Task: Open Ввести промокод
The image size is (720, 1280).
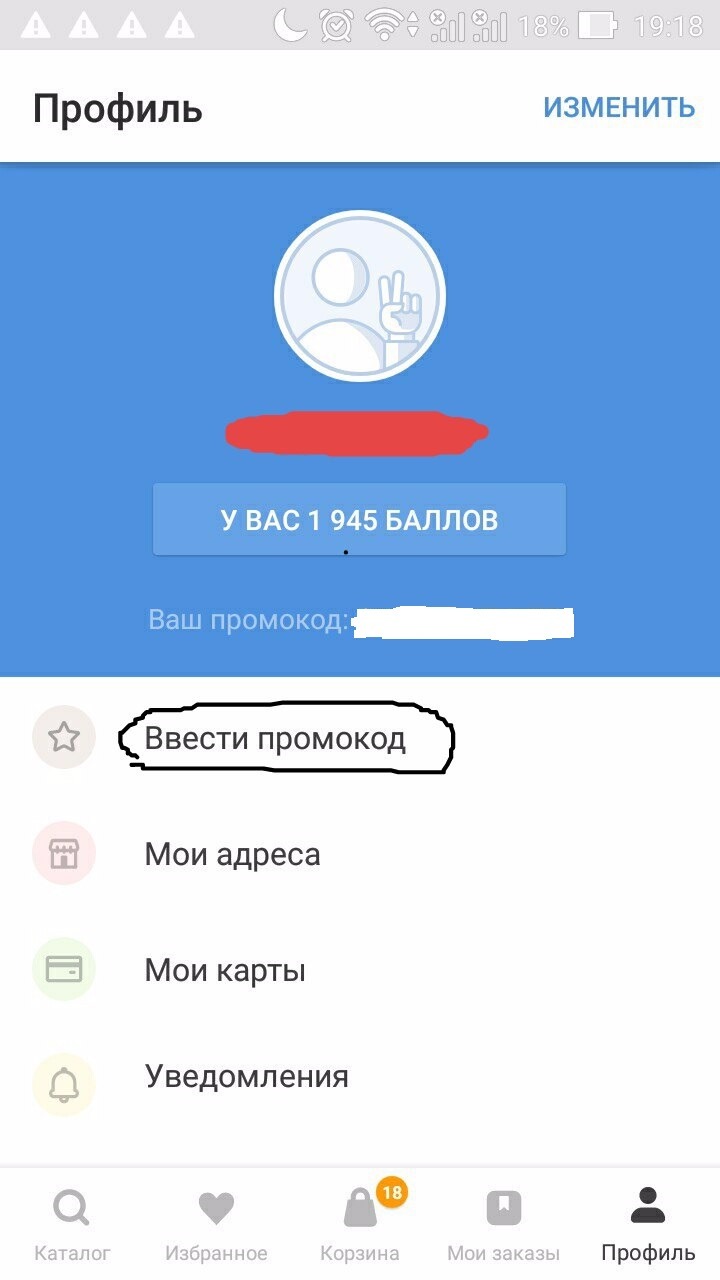Action: coord(275,739)
